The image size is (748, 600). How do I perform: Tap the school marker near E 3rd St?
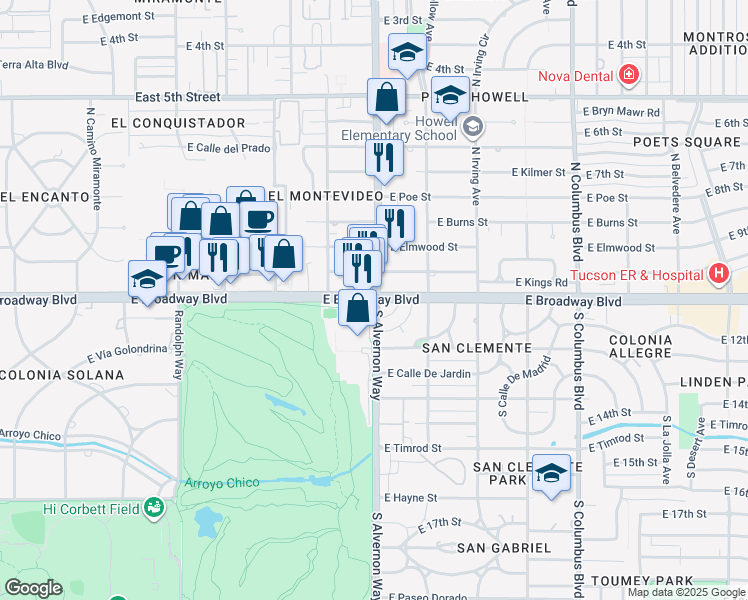click(x=407, y=52)
